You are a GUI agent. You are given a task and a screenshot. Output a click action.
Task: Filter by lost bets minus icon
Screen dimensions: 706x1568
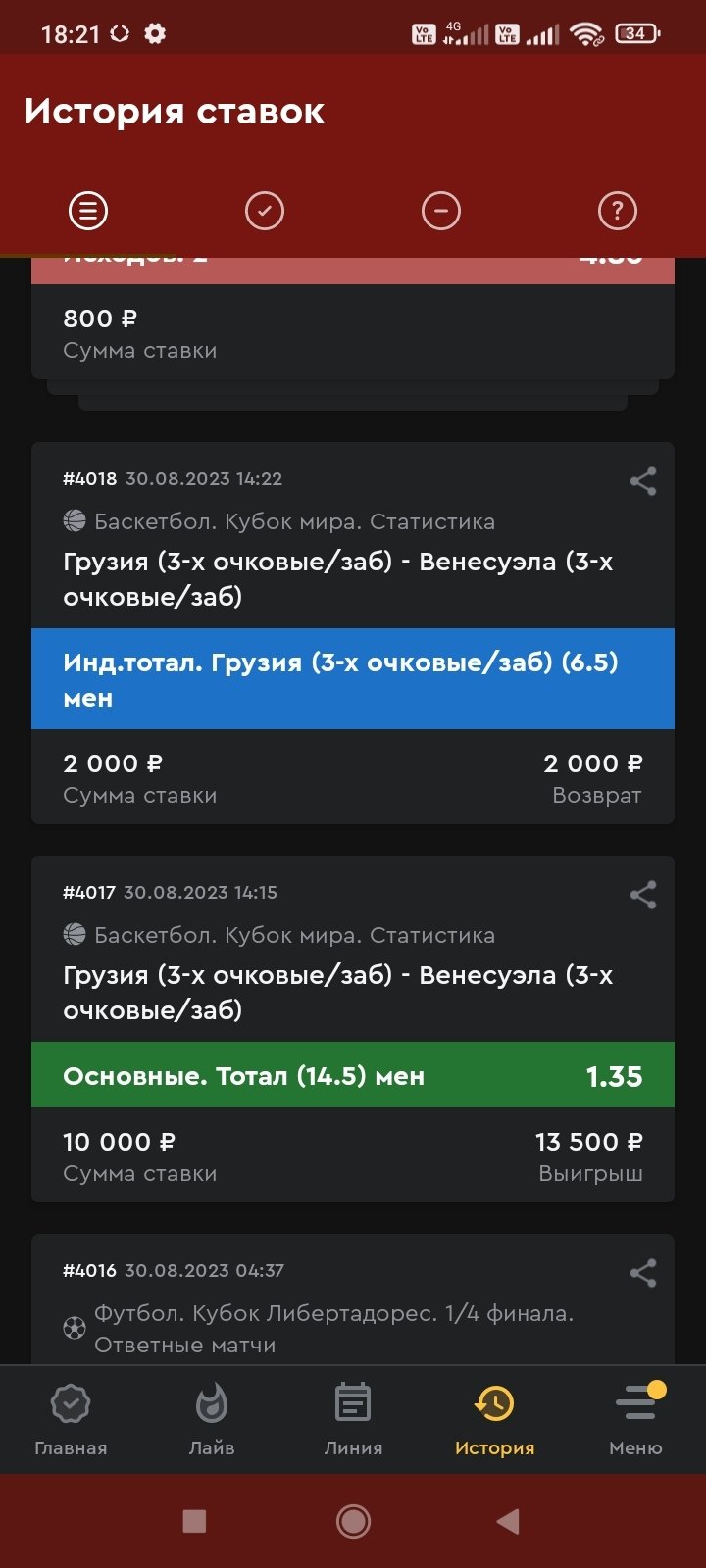(441, 211)
